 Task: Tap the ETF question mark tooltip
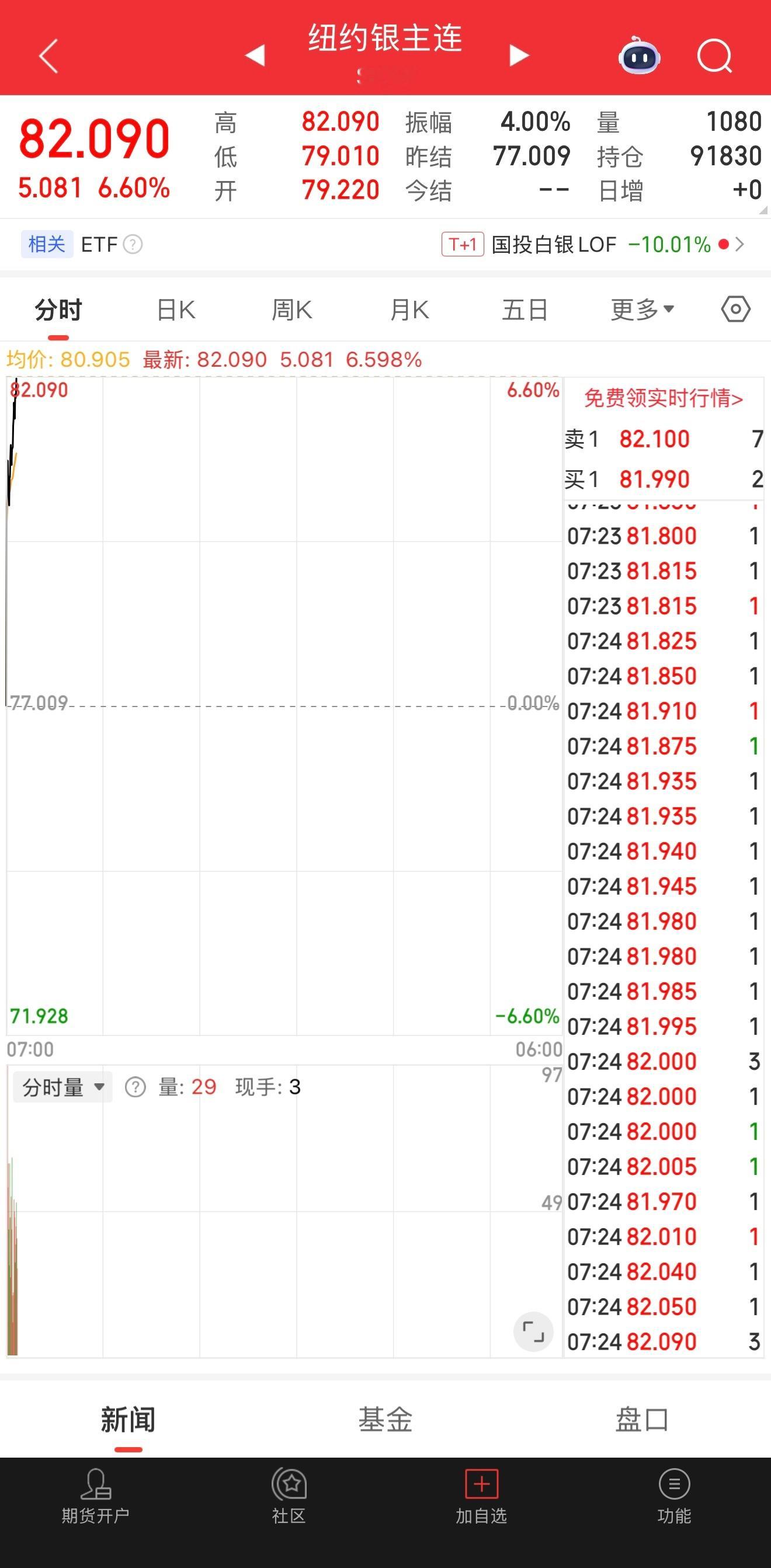[x=134, y=245]
